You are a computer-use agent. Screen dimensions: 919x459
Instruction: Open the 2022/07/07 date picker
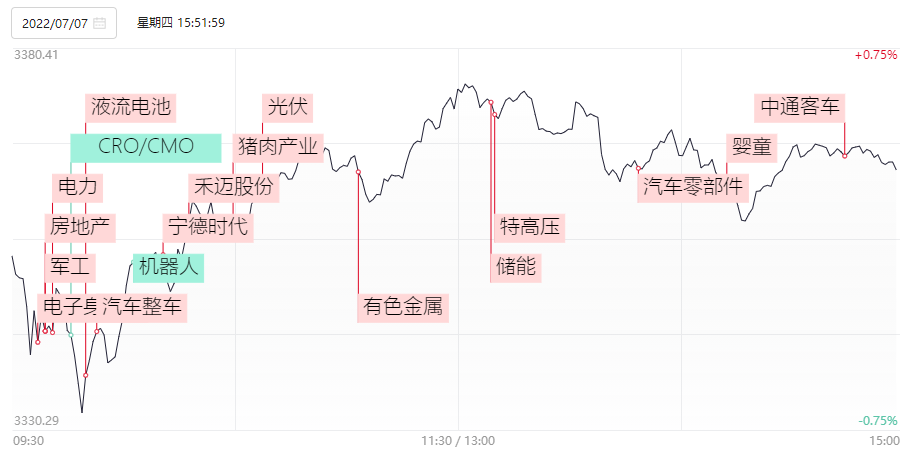click(63, 23)
